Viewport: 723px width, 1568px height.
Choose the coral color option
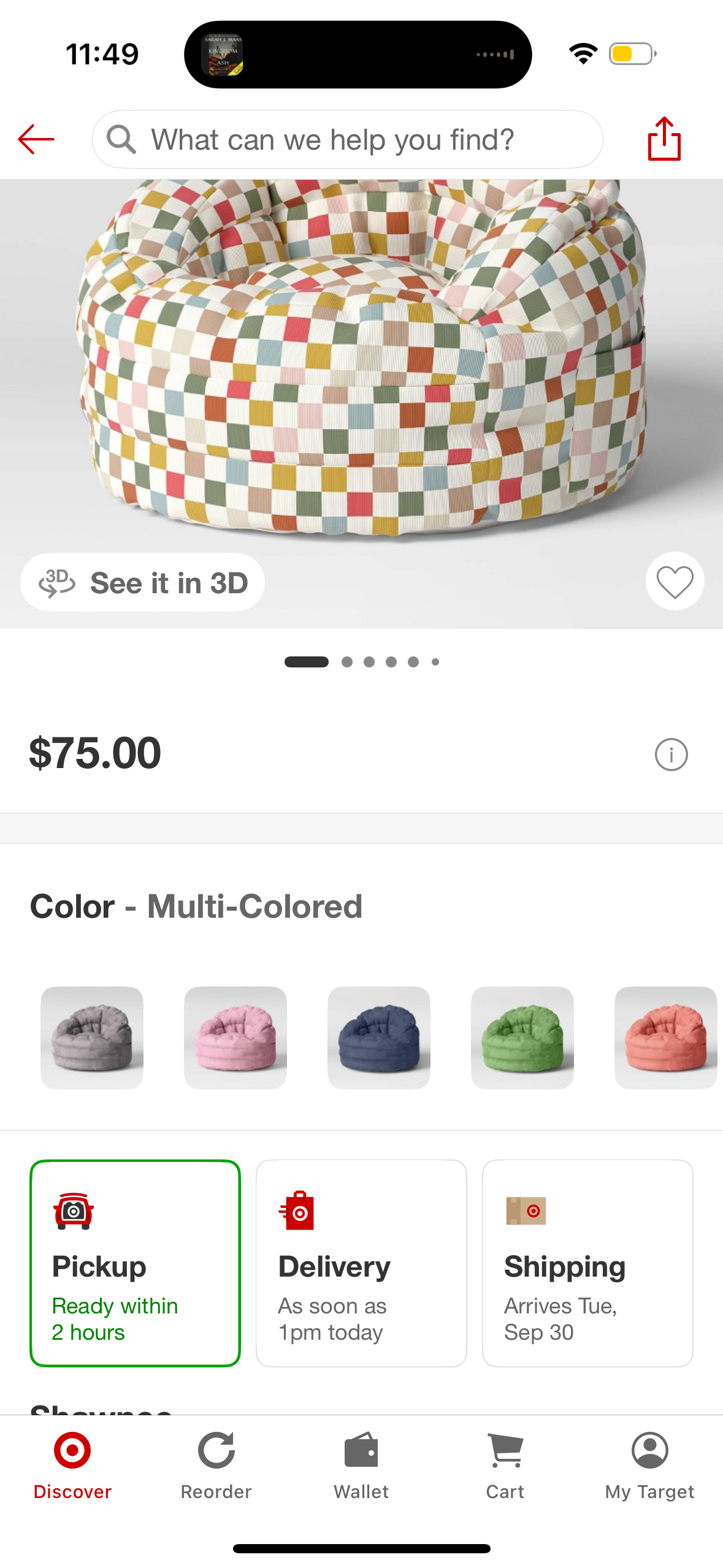pyautogui.click(x=666, y=1037)
